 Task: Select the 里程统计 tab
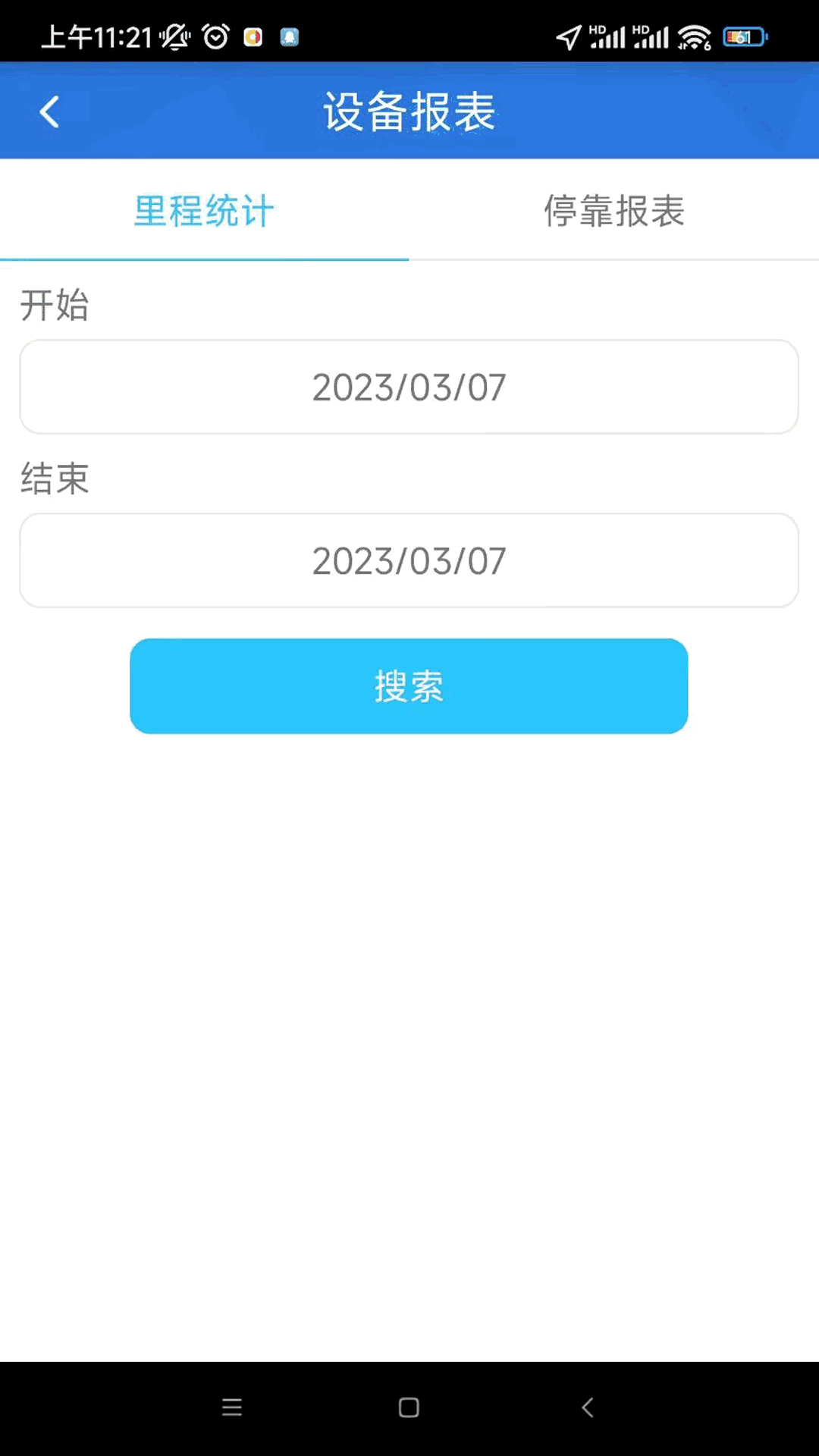click(204, 211)
